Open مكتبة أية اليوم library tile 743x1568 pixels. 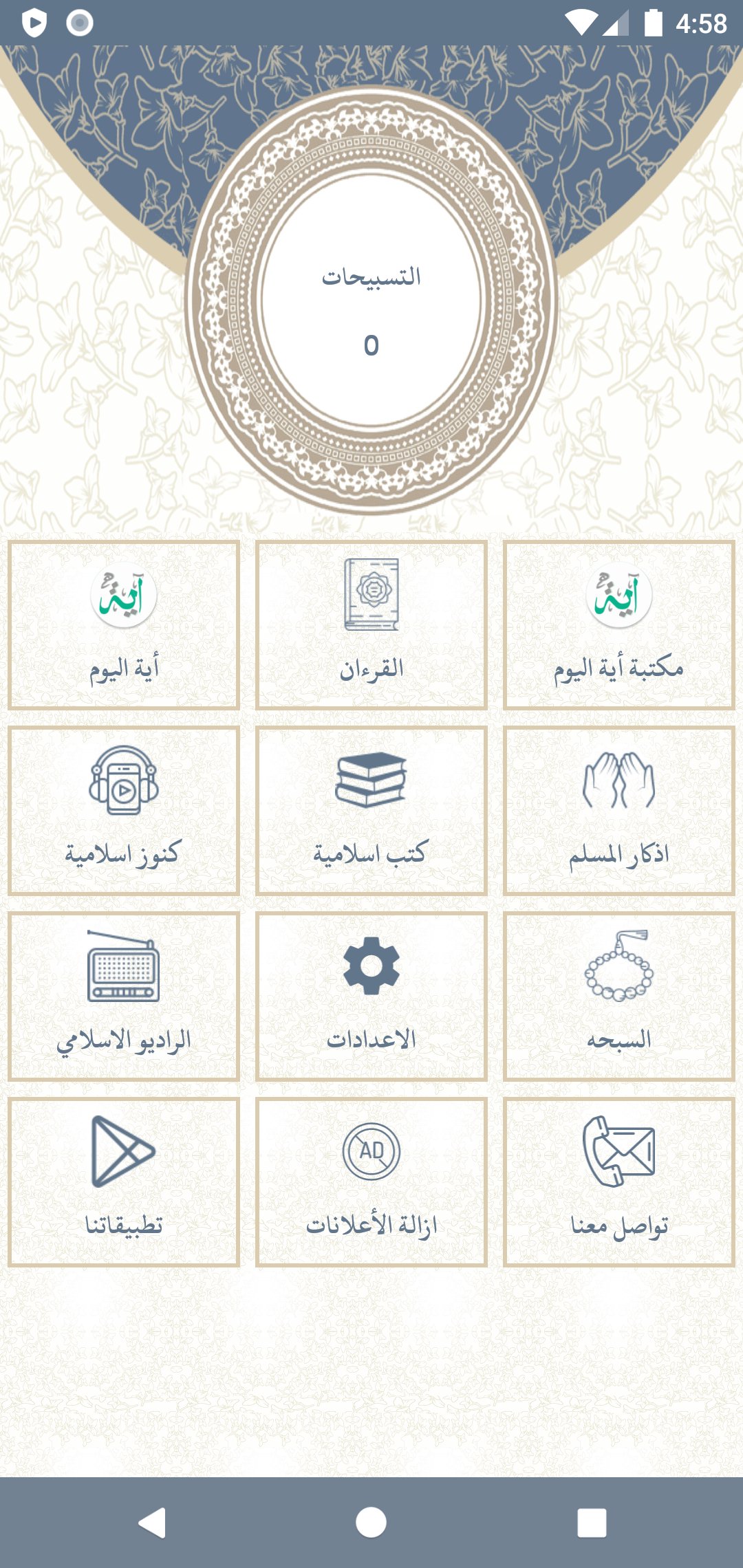(619, 624)
